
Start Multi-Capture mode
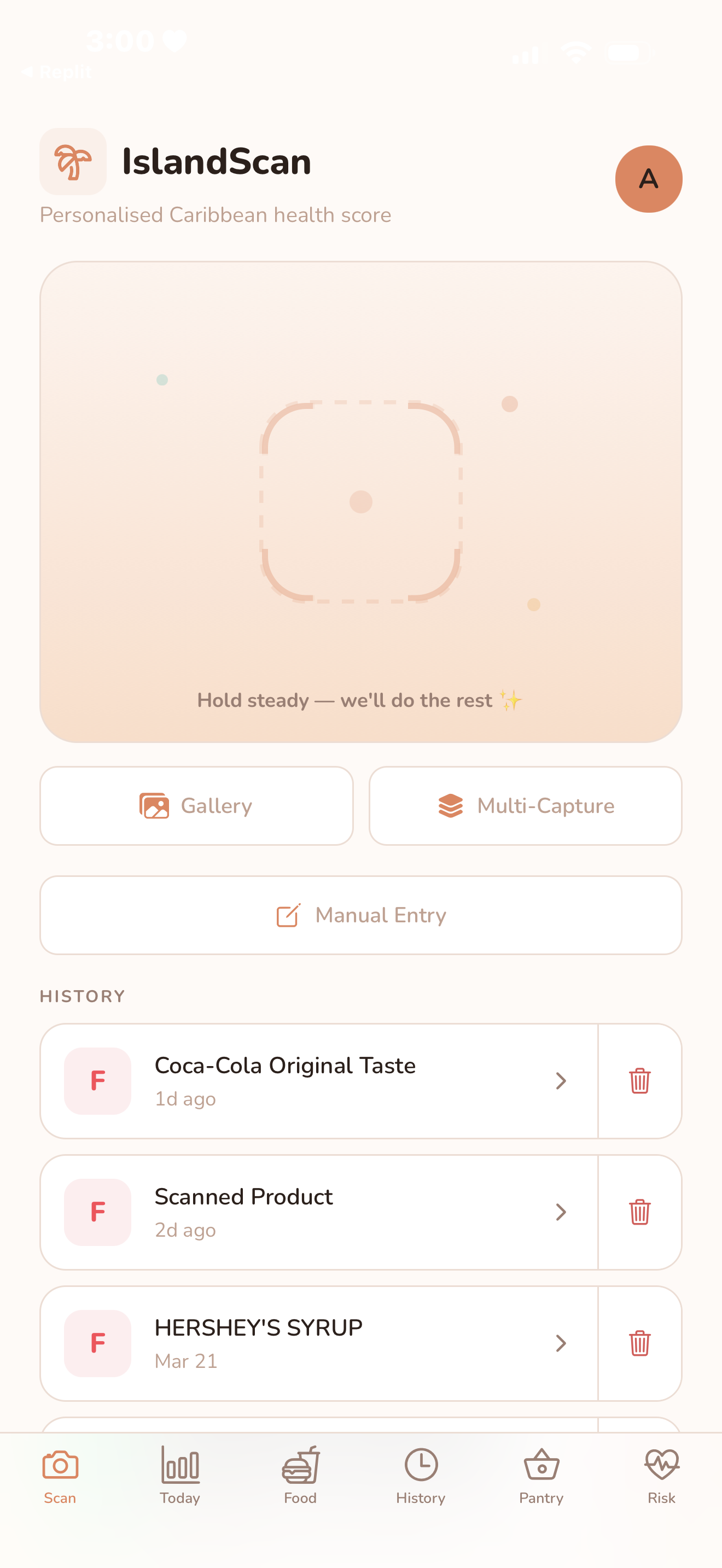526,806
